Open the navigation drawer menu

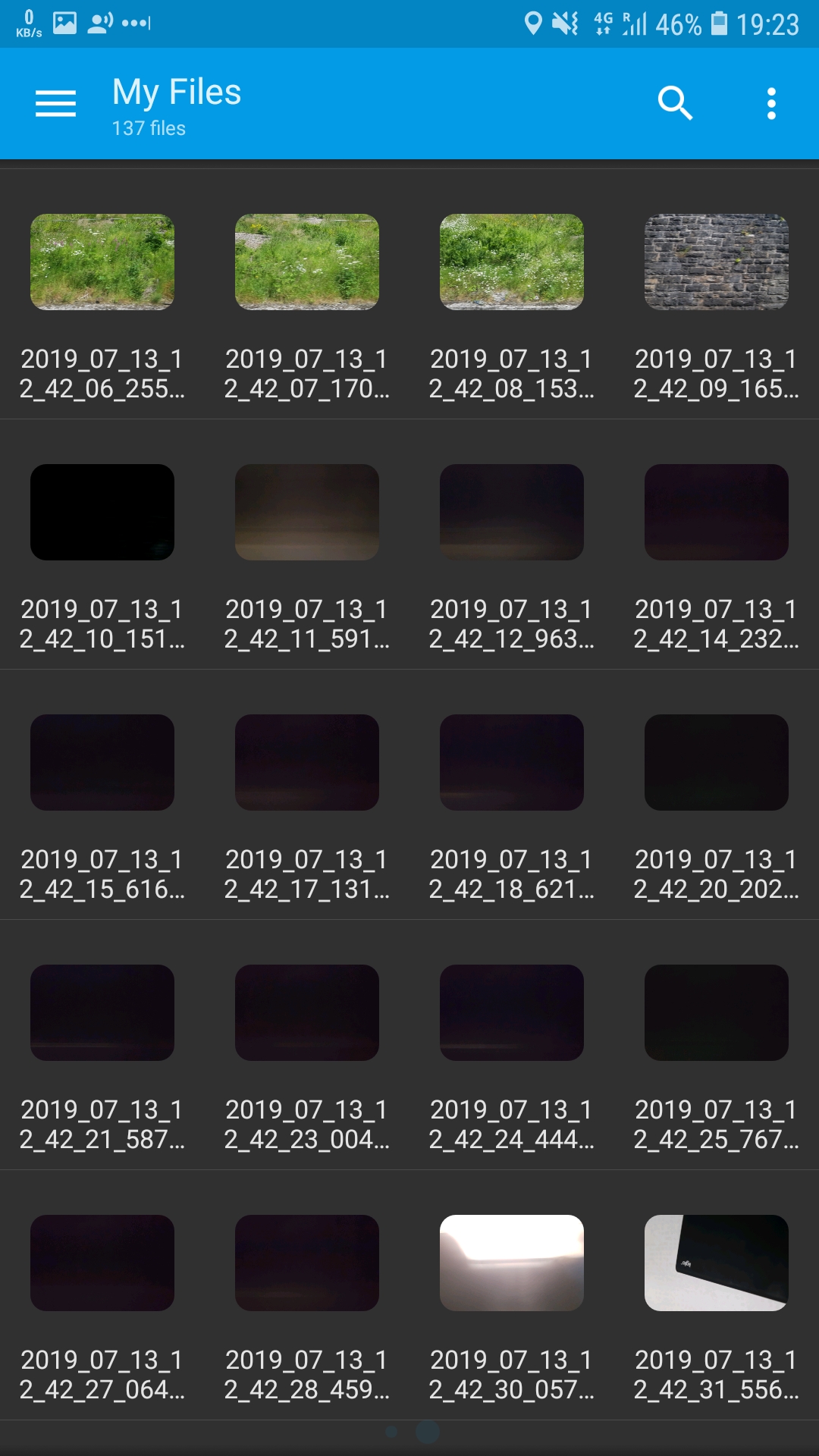click(55, 103)
